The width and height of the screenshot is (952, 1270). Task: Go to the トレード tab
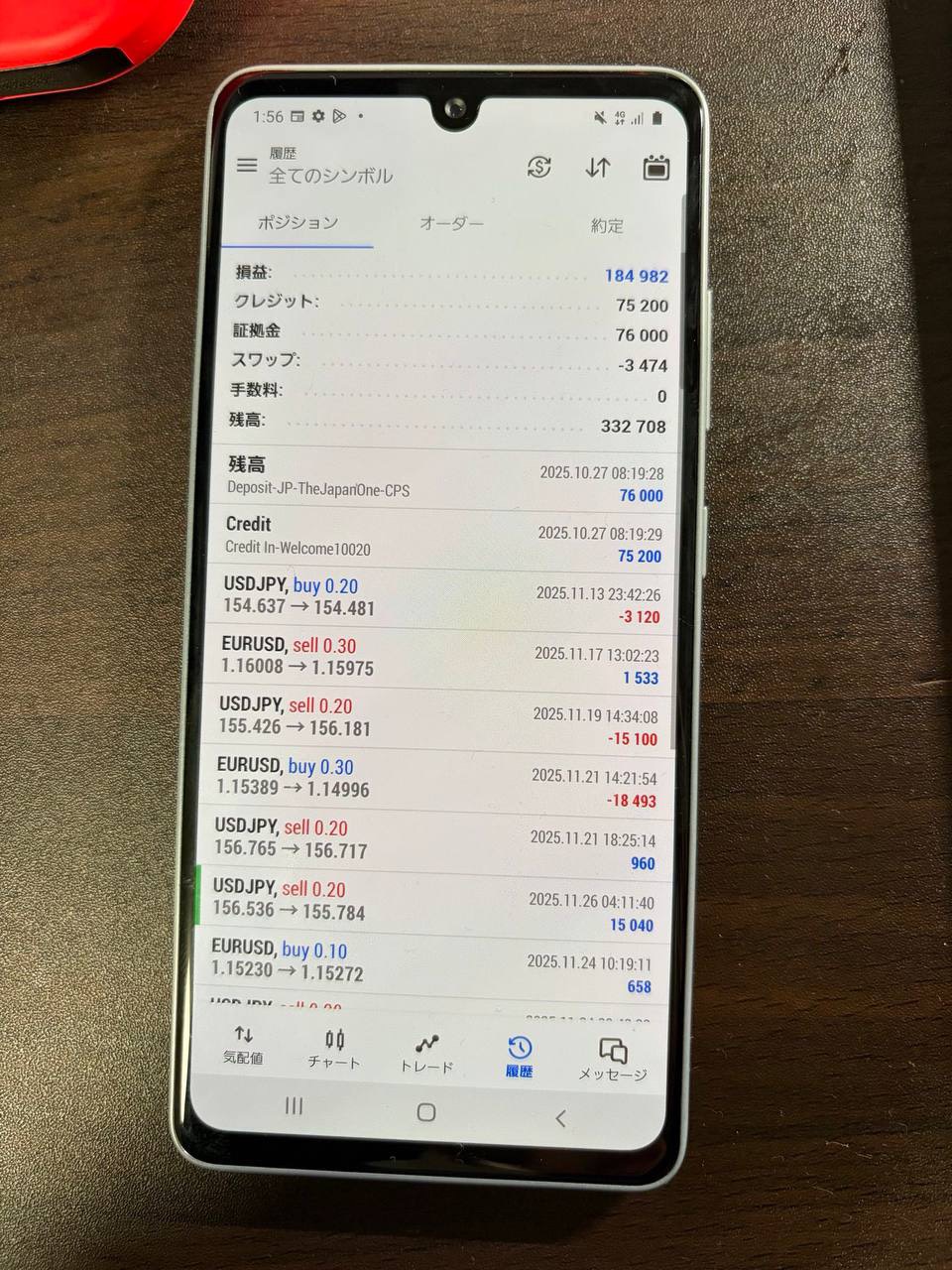tap(426, 1054)
